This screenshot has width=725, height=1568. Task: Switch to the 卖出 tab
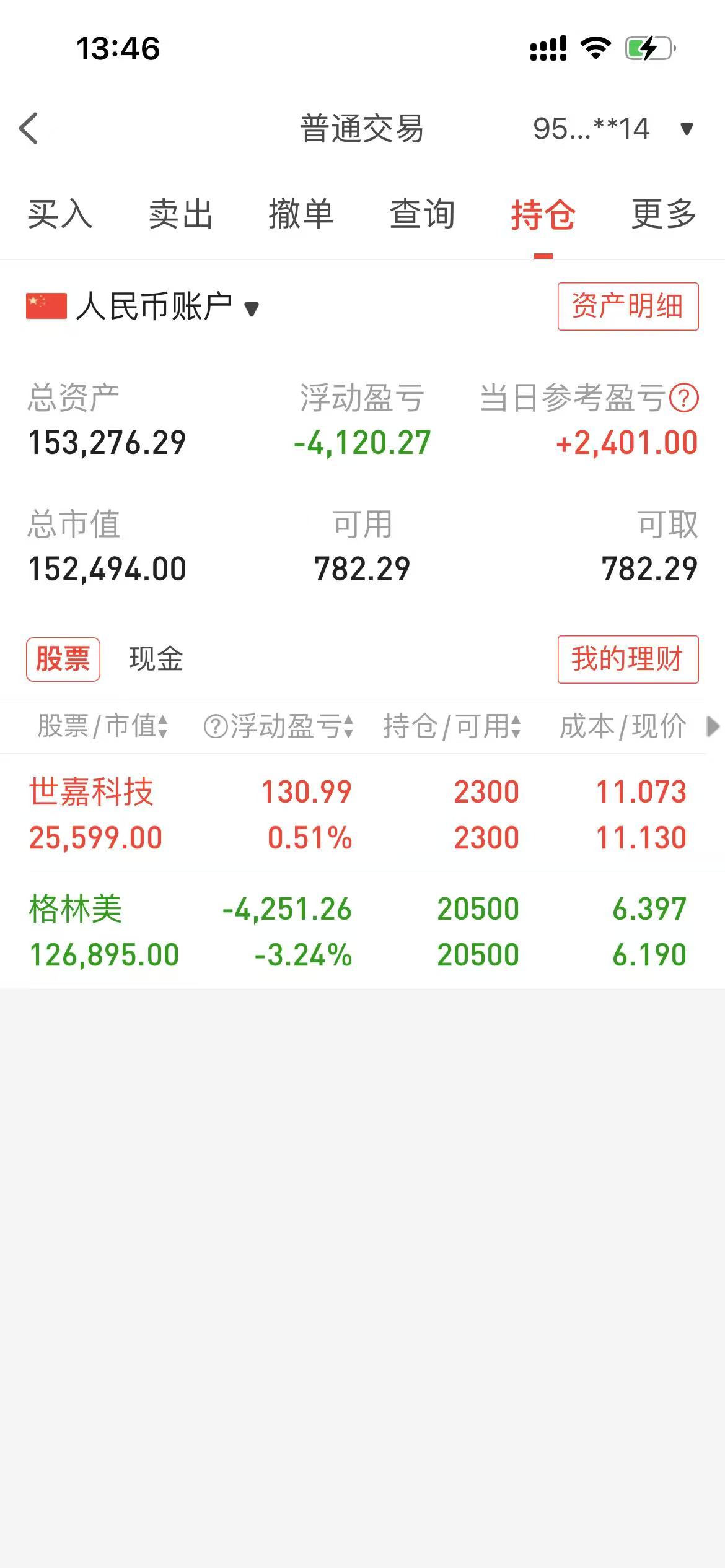[180, 214]
